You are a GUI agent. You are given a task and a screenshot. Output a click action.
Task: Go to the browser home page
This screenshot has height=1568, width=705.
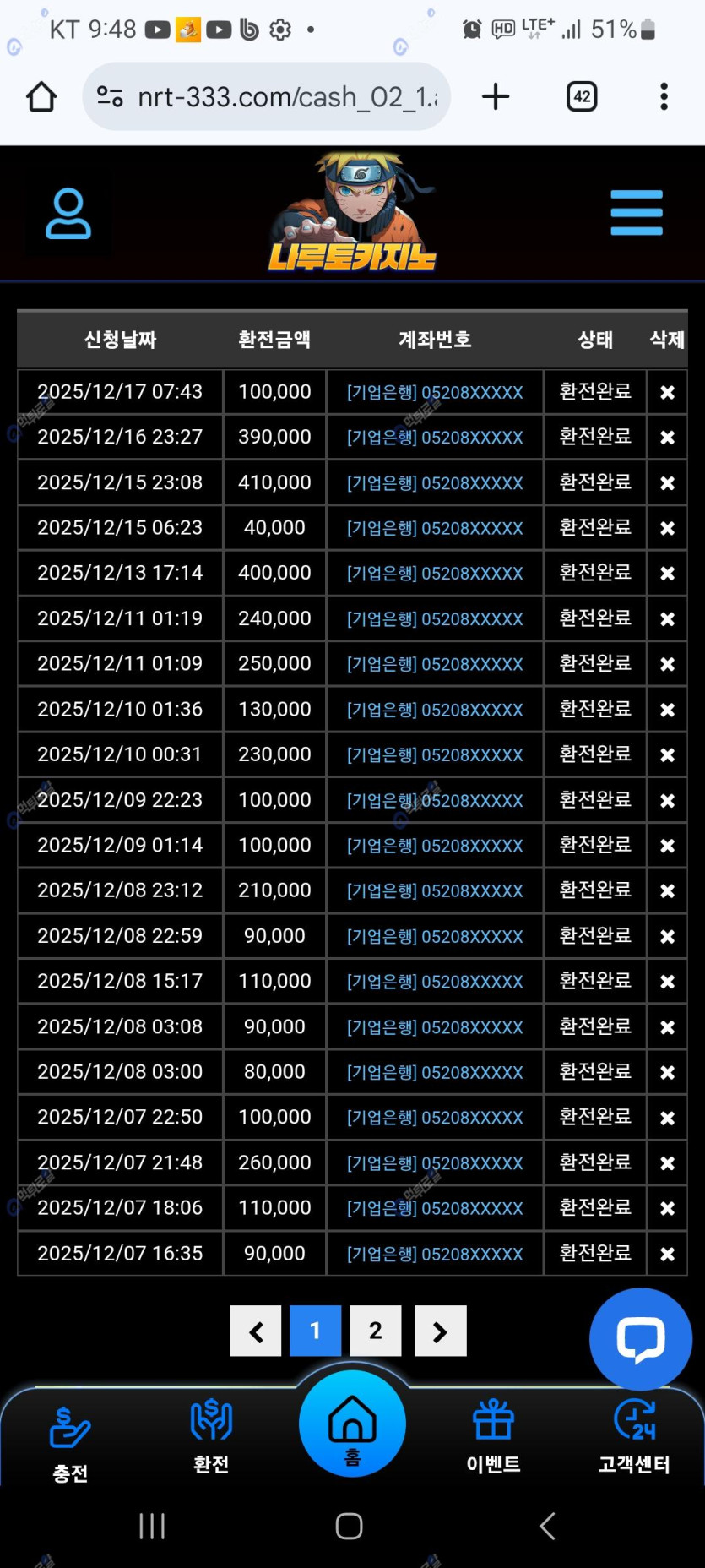41,97
